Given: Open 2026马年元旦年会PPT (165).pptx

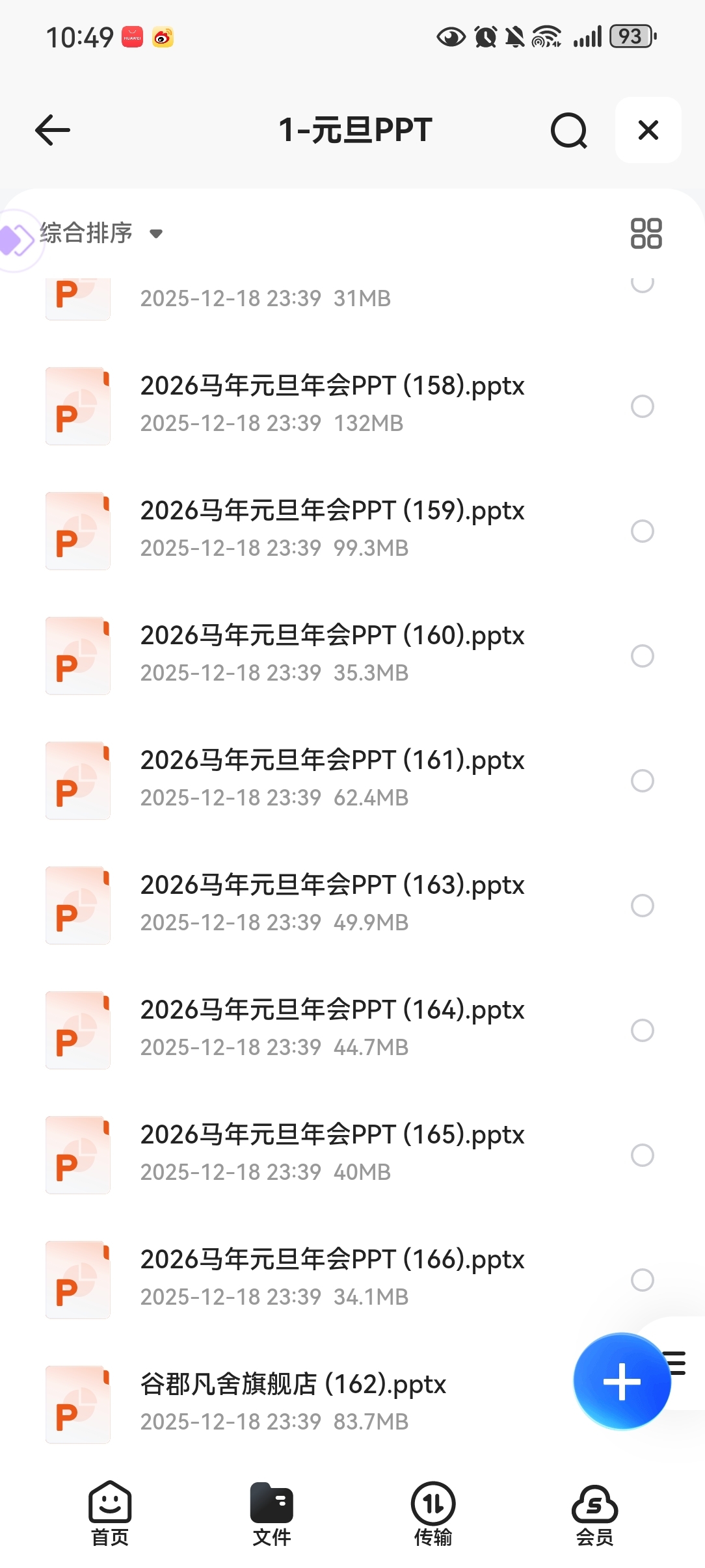Looking at the screenshot, I should tap(332, 1135).
